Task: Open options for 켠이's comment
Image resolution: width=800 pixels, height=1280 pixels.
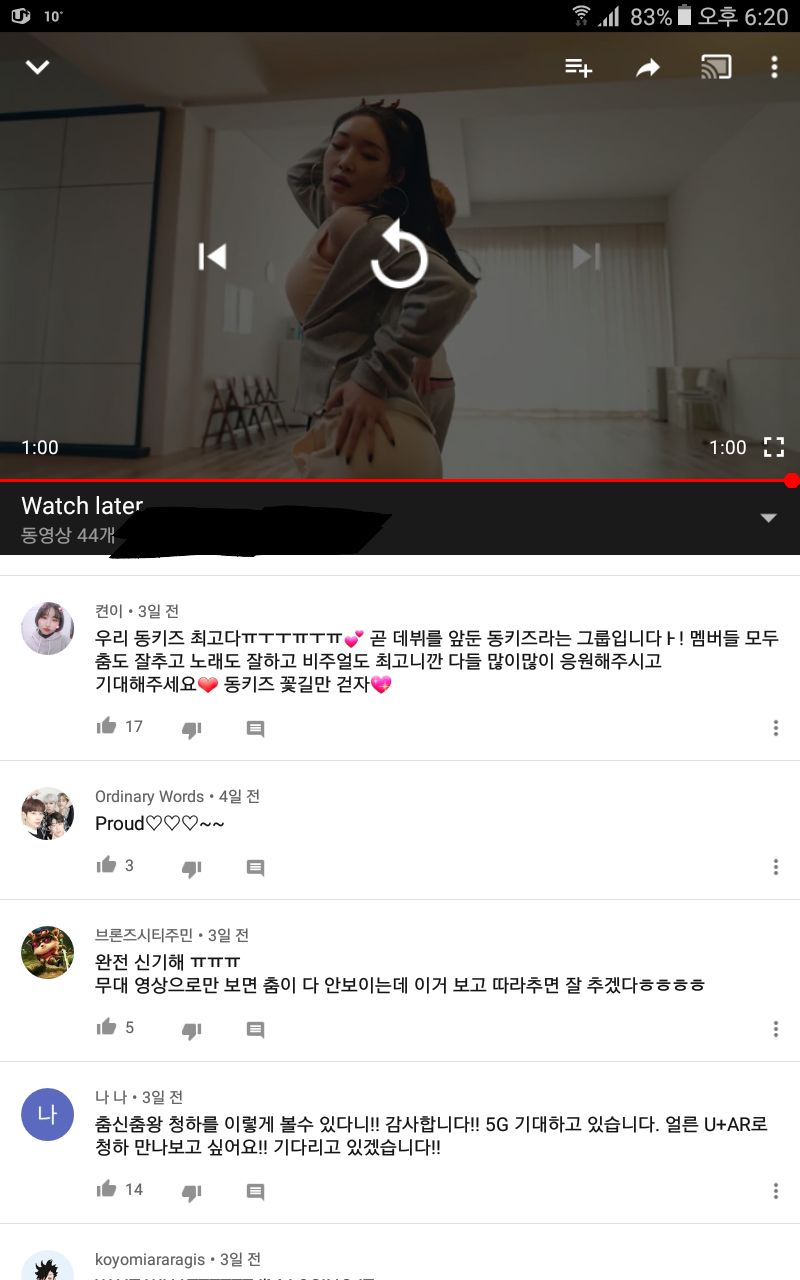Action: pyautogui.click(x=776, y=728)
